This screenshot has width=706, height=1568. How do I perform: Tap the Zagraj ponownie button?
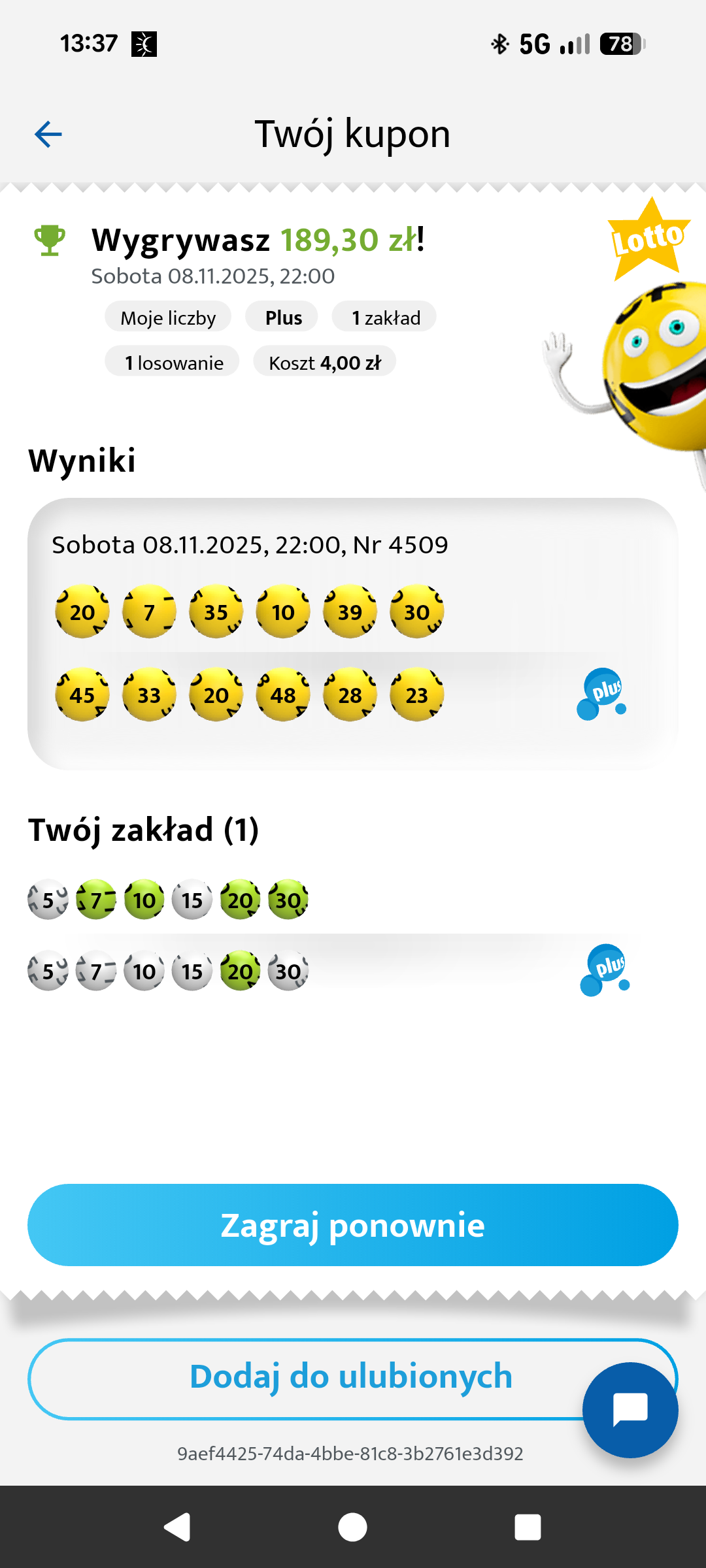tap(353, 1225)
